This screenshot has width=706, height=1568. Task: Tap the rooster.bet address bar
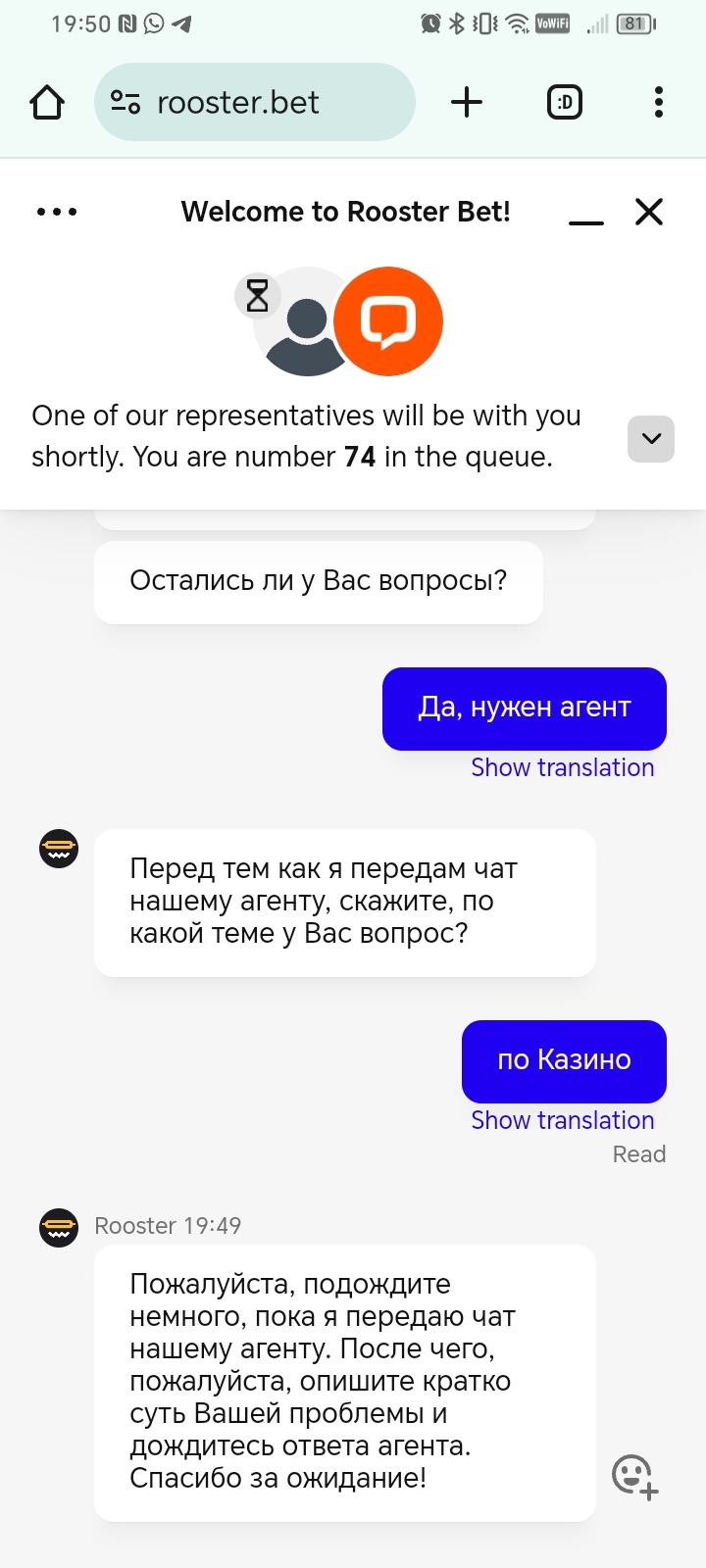[x=255, y=102]
